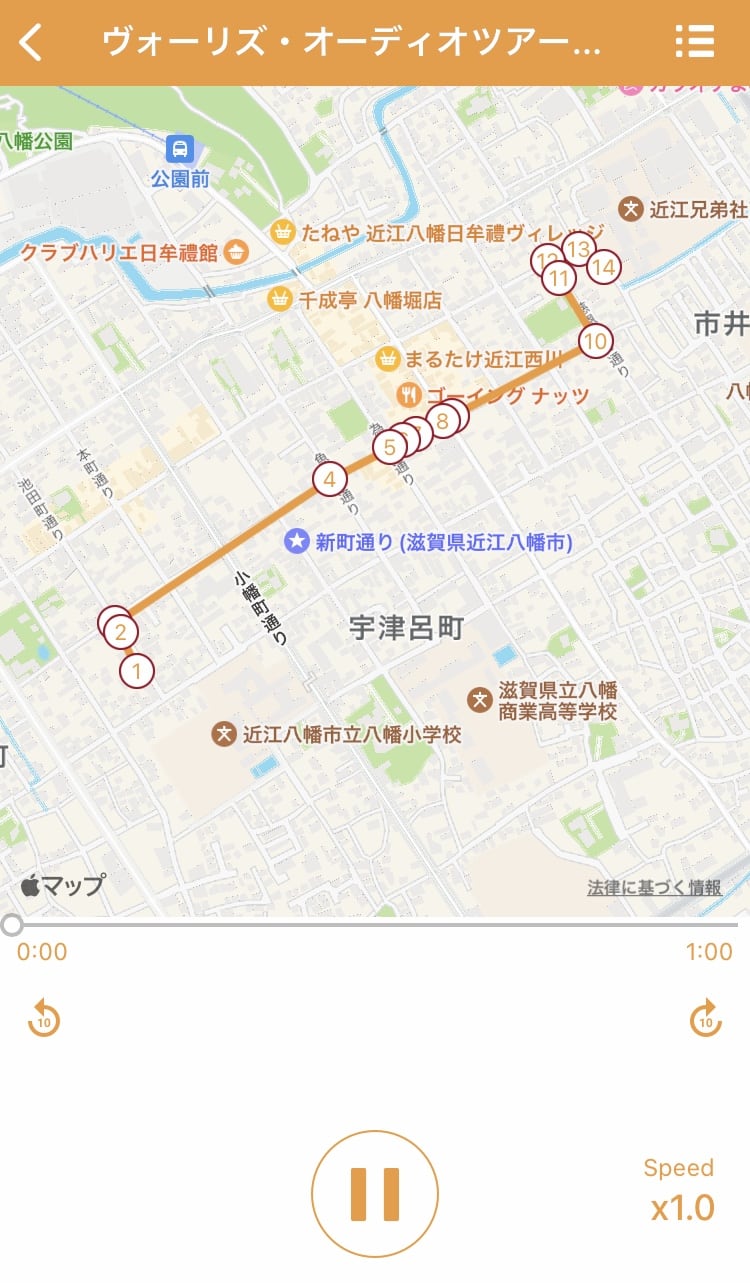Select tour stop 13 on map
The width and height of the screenshot is (750, 1283).
pos(578,247)
